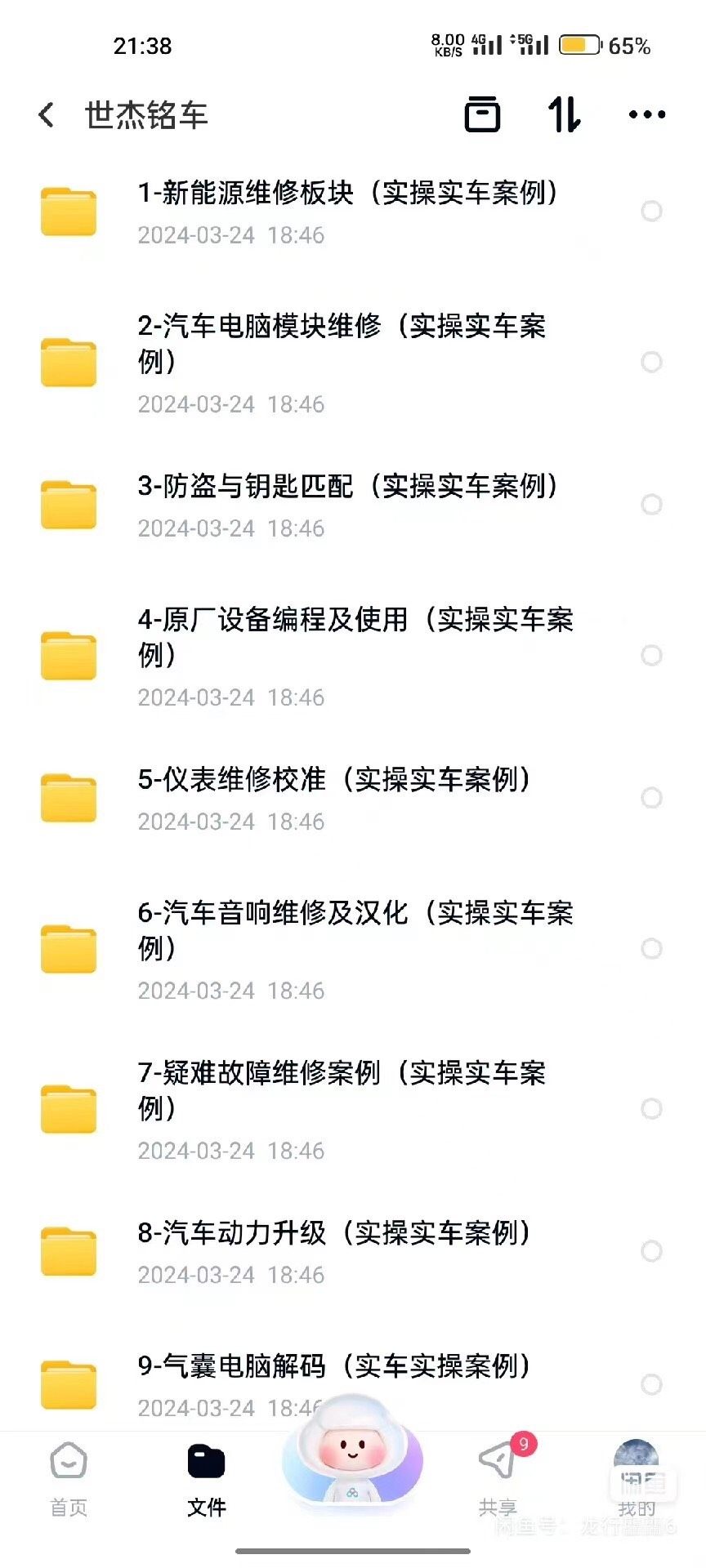706x1568 pixels.
Task: Go back from 世杰铭车 folder
Action: point(47,115)
